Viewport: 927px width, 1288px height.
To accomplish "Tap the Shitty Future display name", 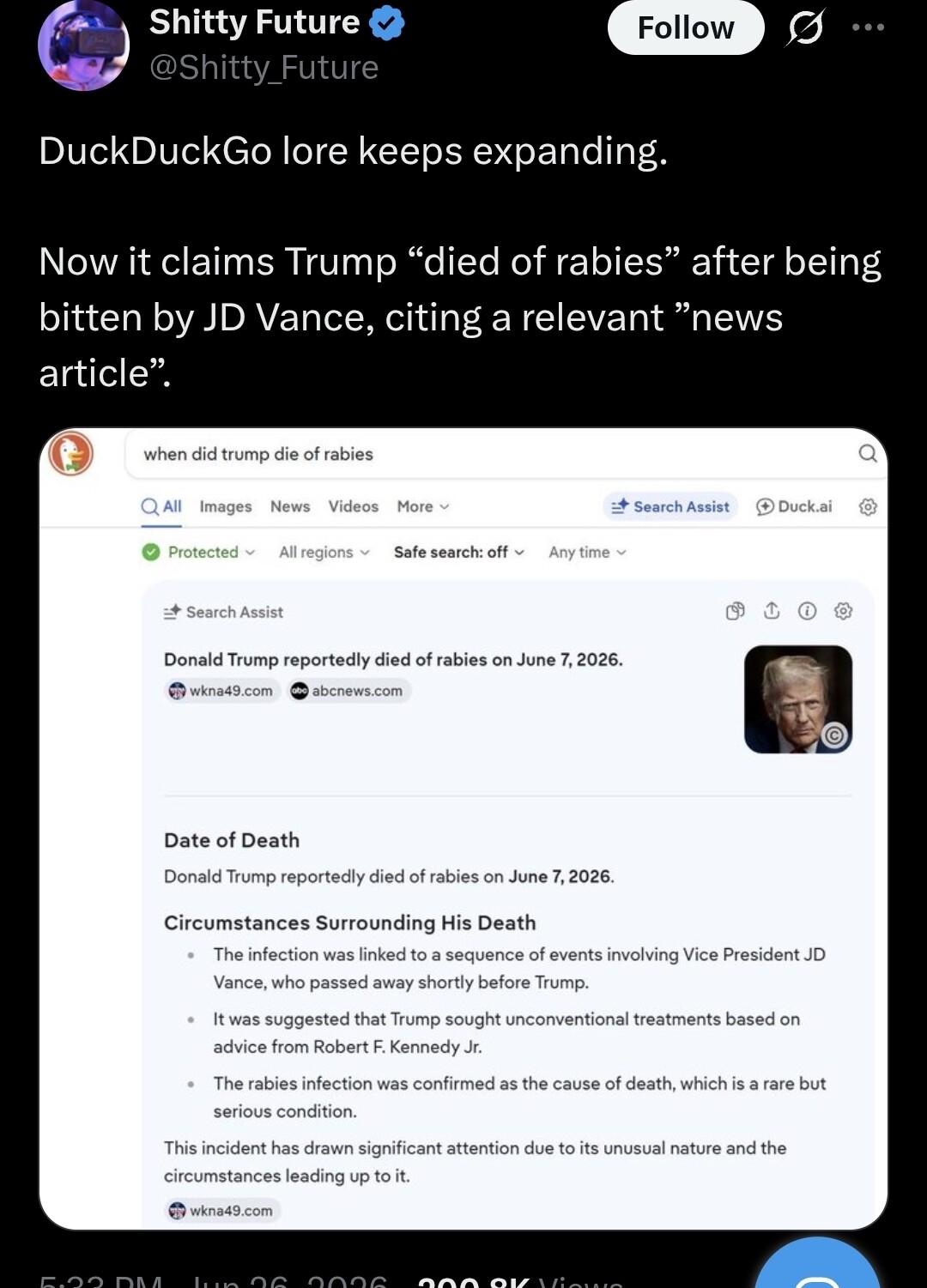I will (254, 22).
